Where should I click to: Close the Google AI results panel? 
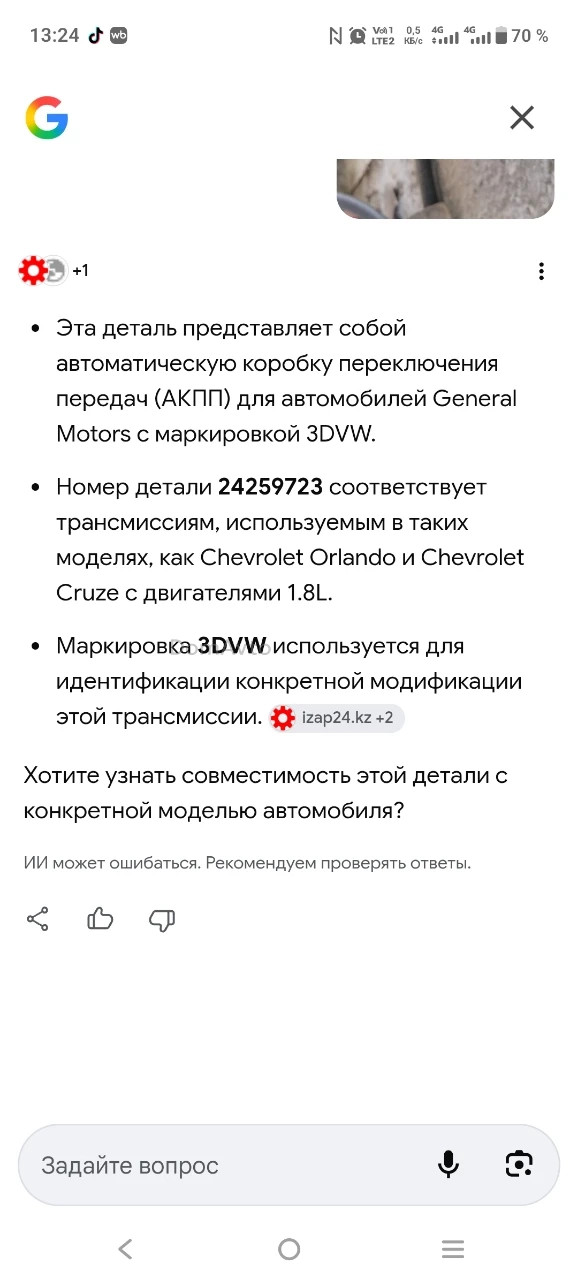(x=522, y=118)
